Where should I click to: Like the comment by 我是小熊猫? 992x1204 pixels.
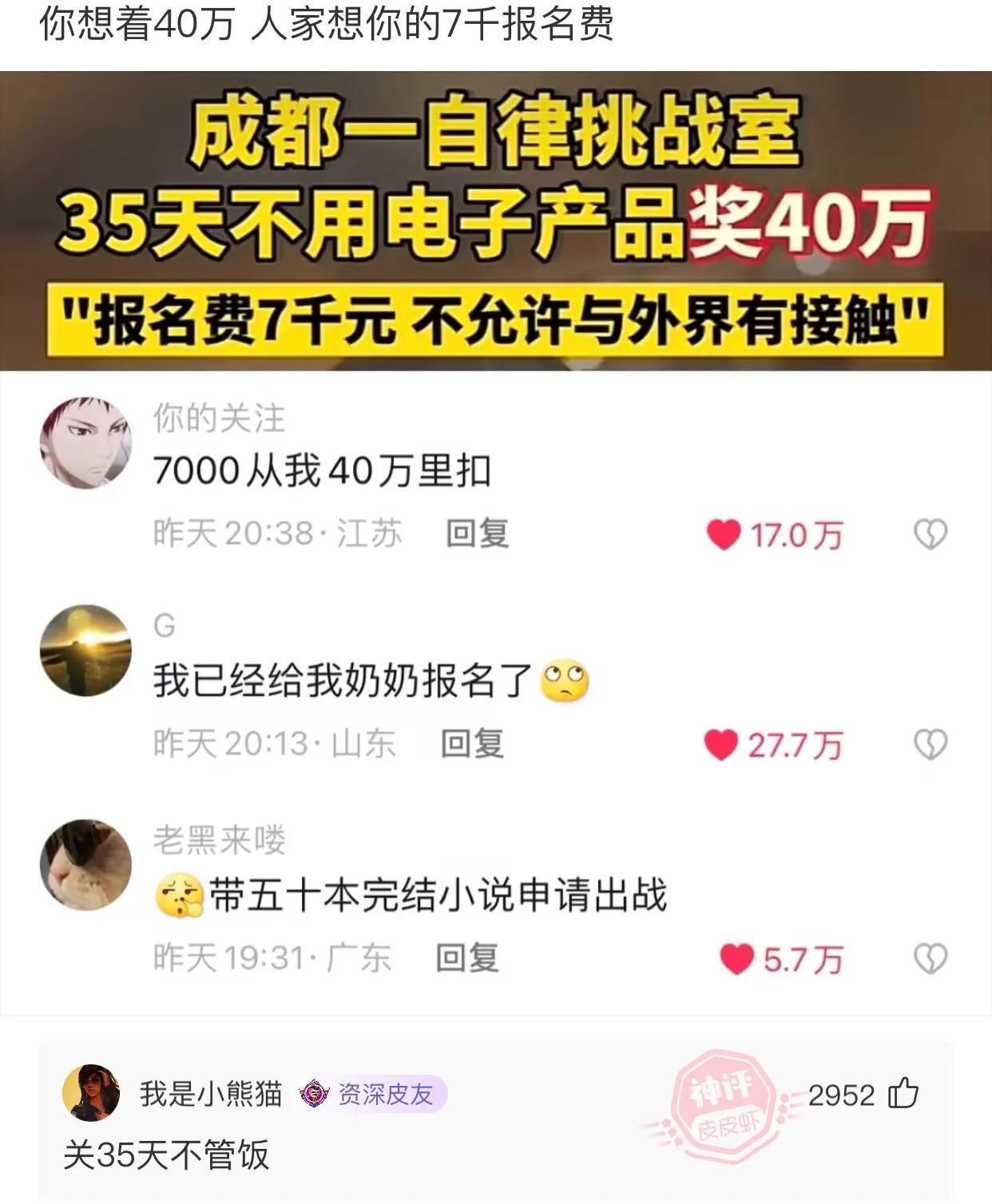tap(903, 1093)
